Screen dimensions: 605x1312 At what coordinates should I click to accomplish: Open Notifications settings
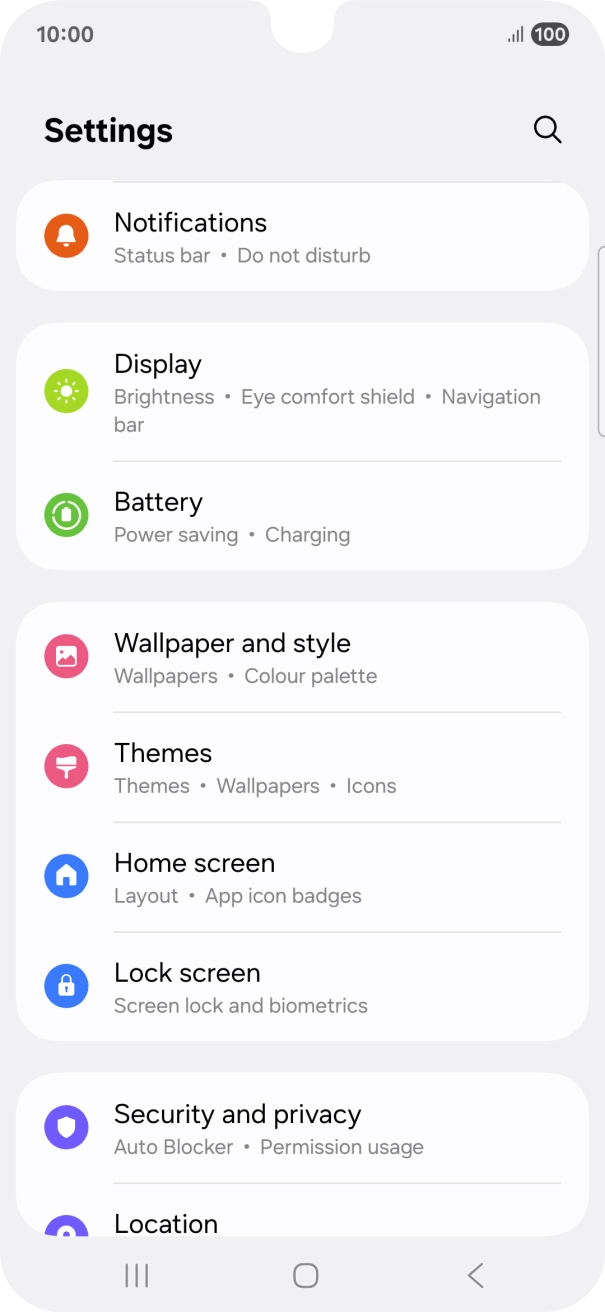(300, 237)
